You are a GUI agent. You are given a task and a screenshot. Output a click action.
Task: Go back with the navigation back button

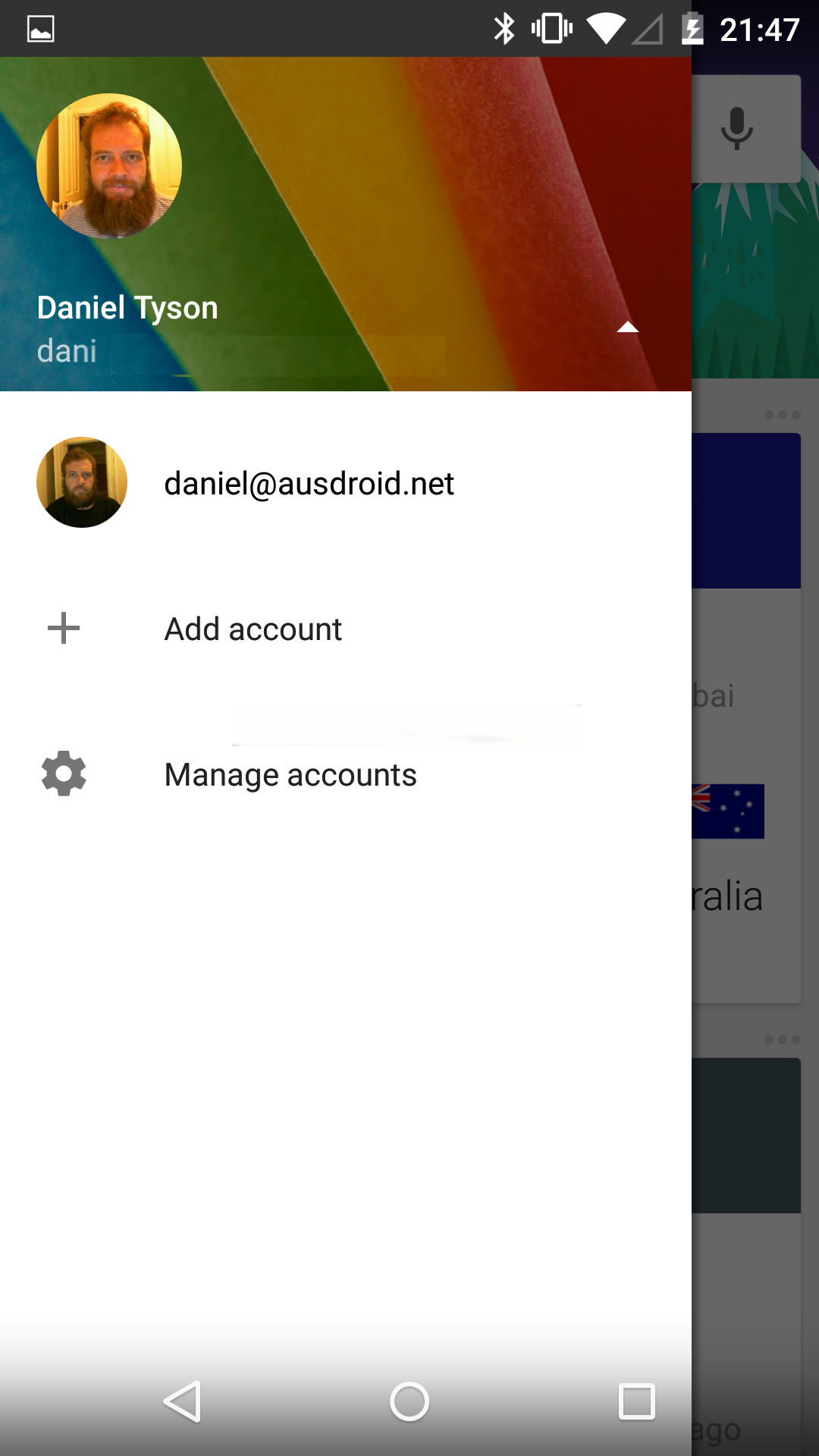point(183,1401)
